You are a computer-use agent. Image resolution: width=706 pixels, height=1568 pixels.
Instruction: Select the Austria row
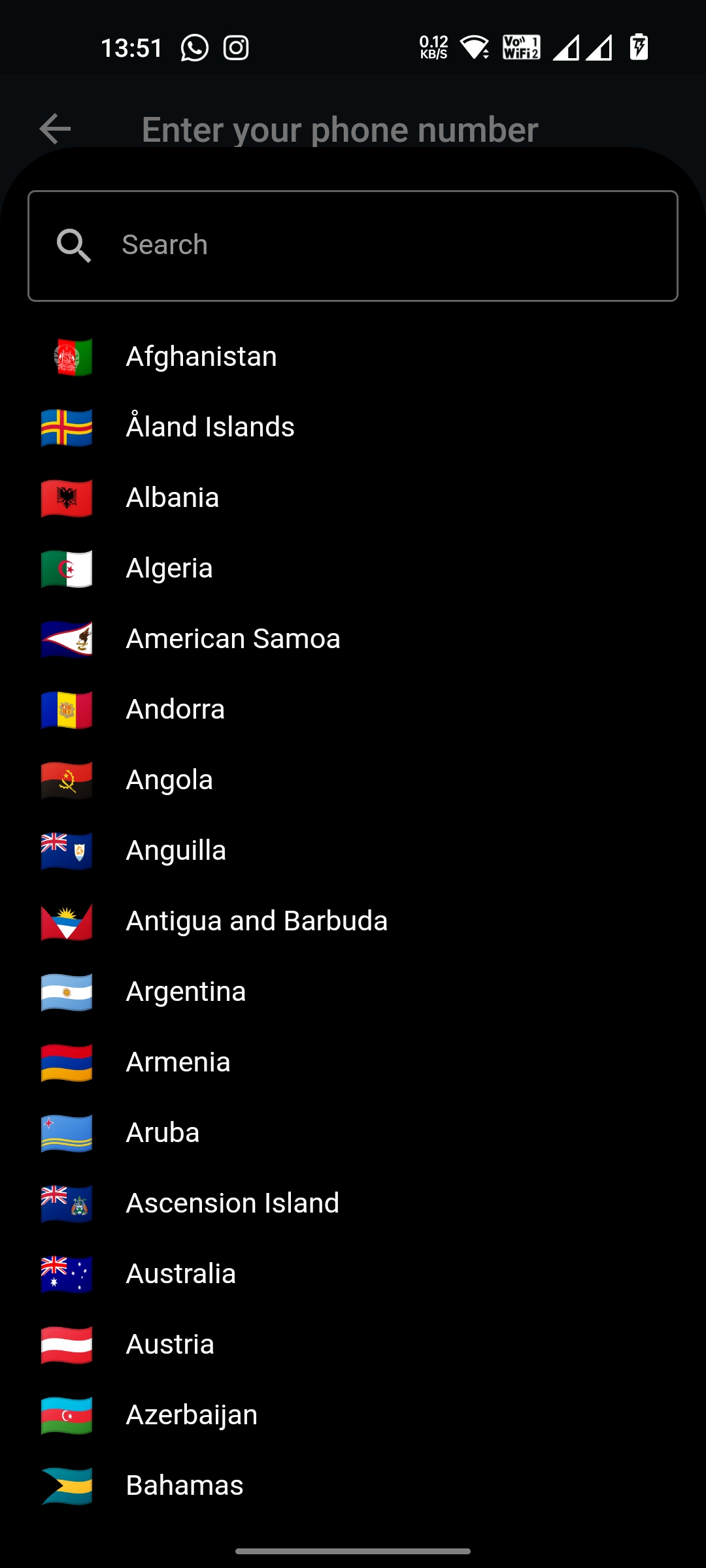coord(170,1345)
